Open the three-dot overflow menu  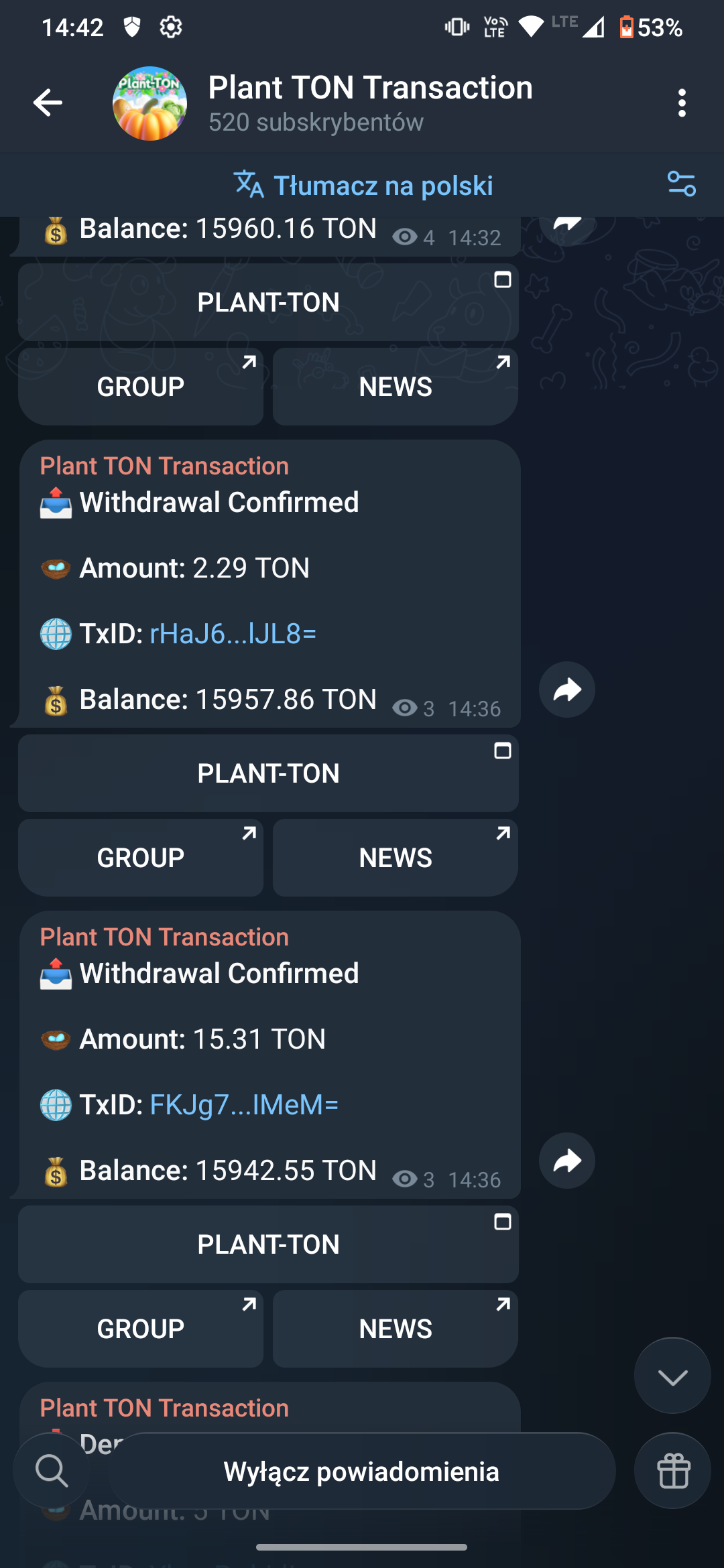681,103
